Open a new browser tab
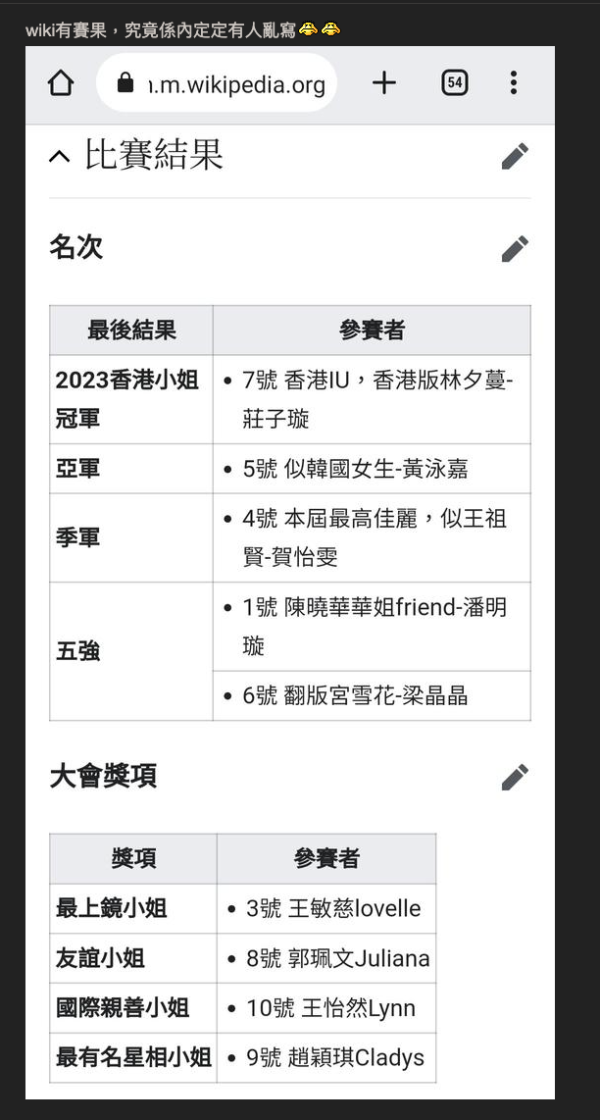The image size is (600, 1120). click(x=384, y=83)
